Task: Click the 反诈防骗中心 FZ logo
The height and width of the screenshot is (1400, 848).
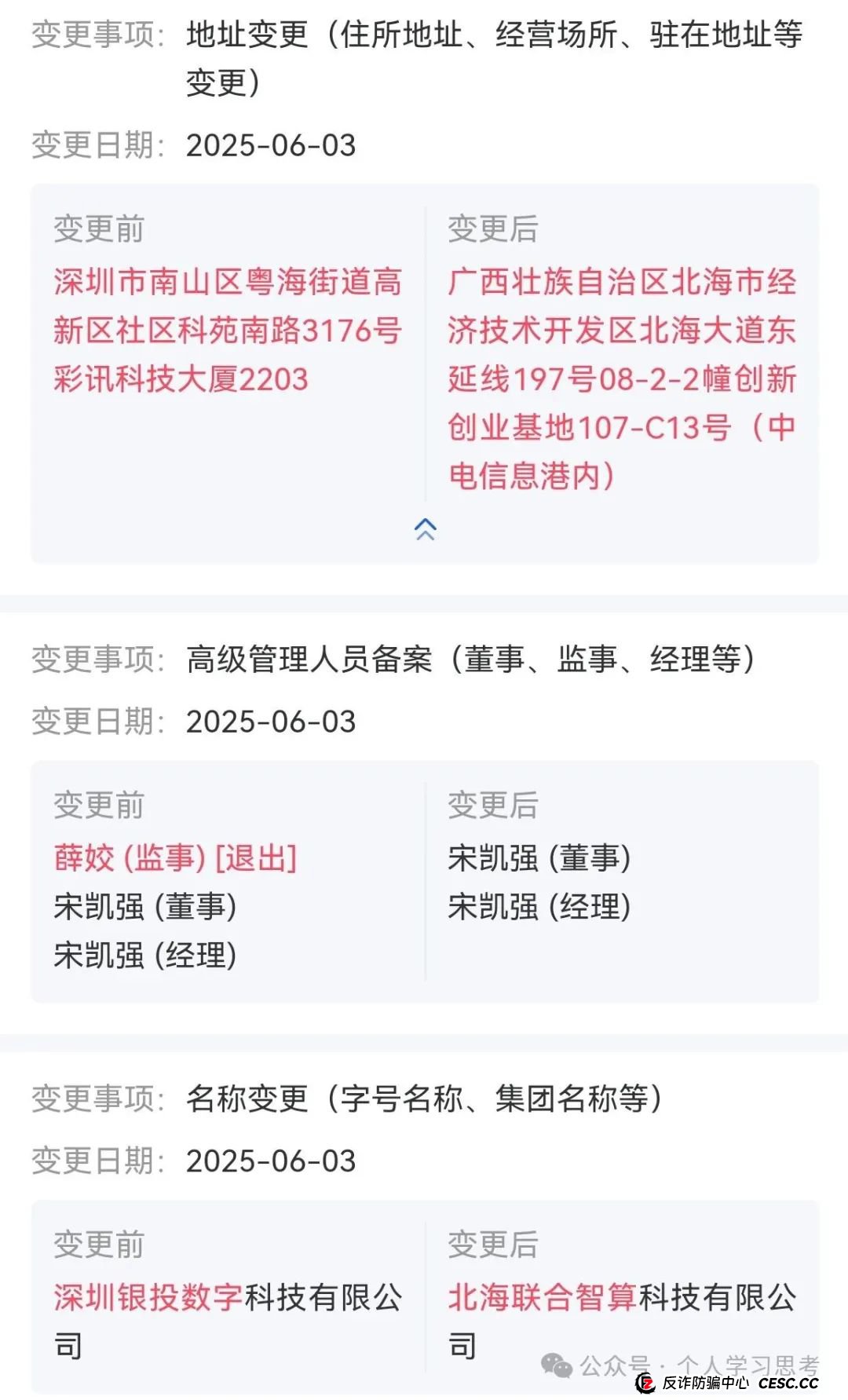Action: pos(649,1384)
